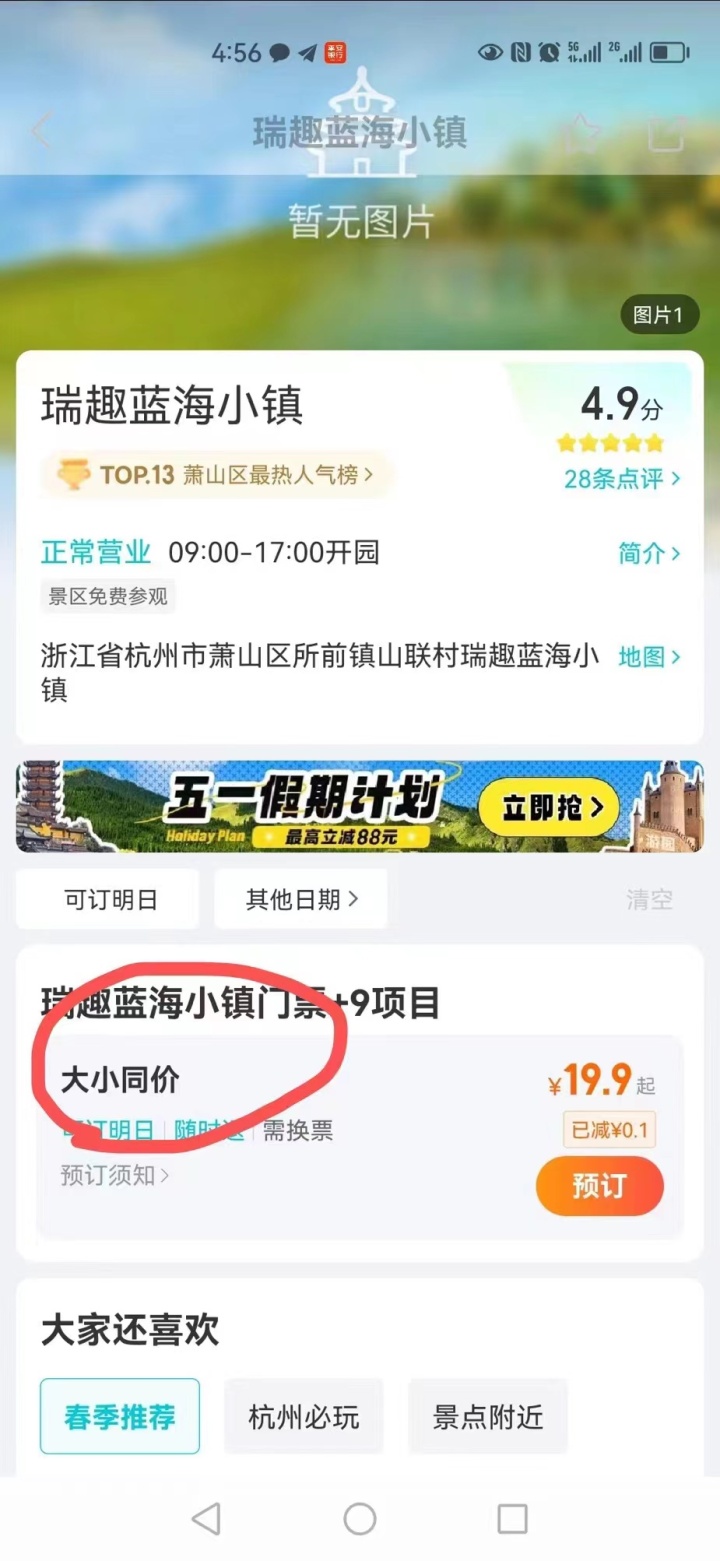Tap the system home button

[x=360, y=1519]
